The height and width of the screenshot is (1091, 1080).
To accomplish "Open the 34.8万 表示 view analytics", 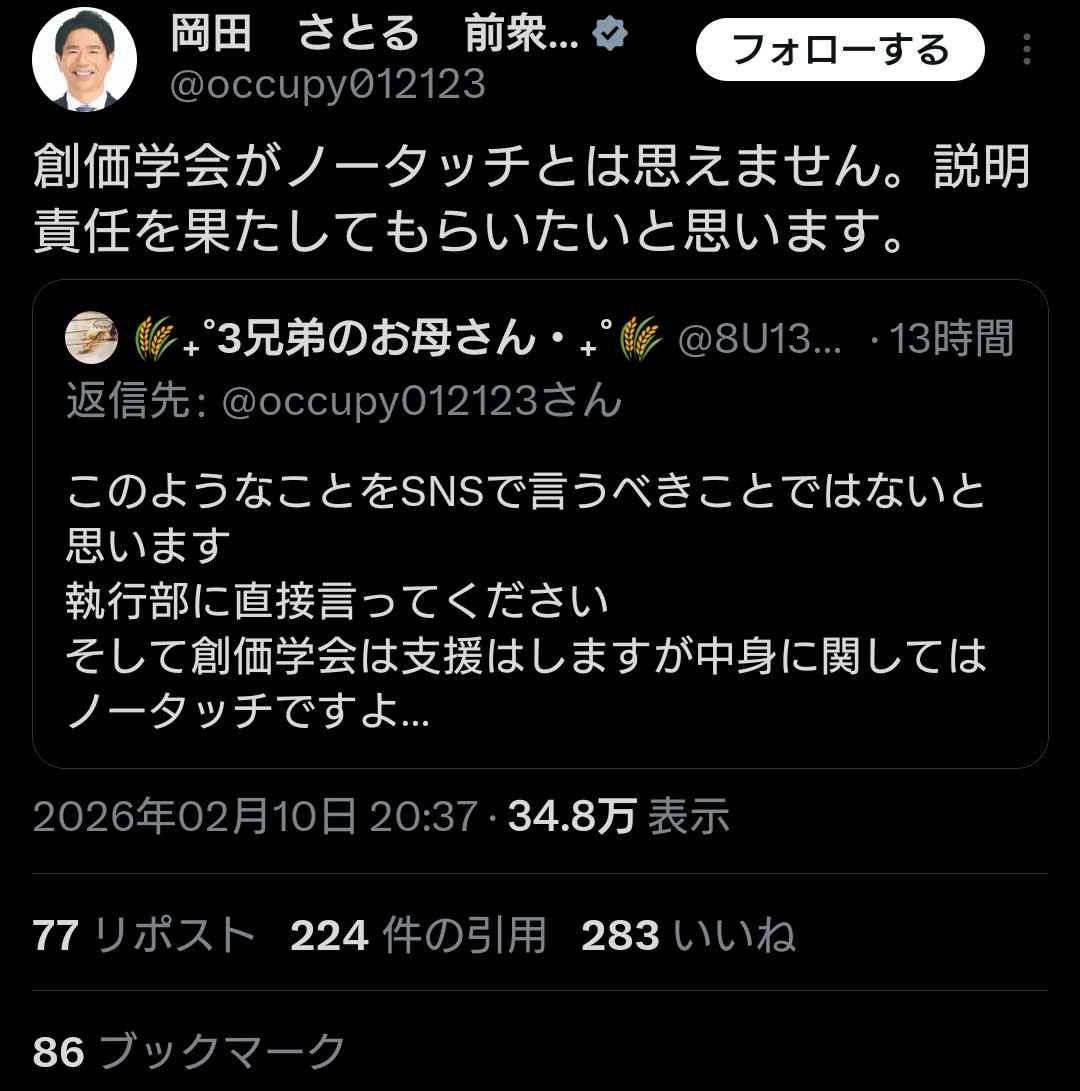I will (x=619, y=817).
